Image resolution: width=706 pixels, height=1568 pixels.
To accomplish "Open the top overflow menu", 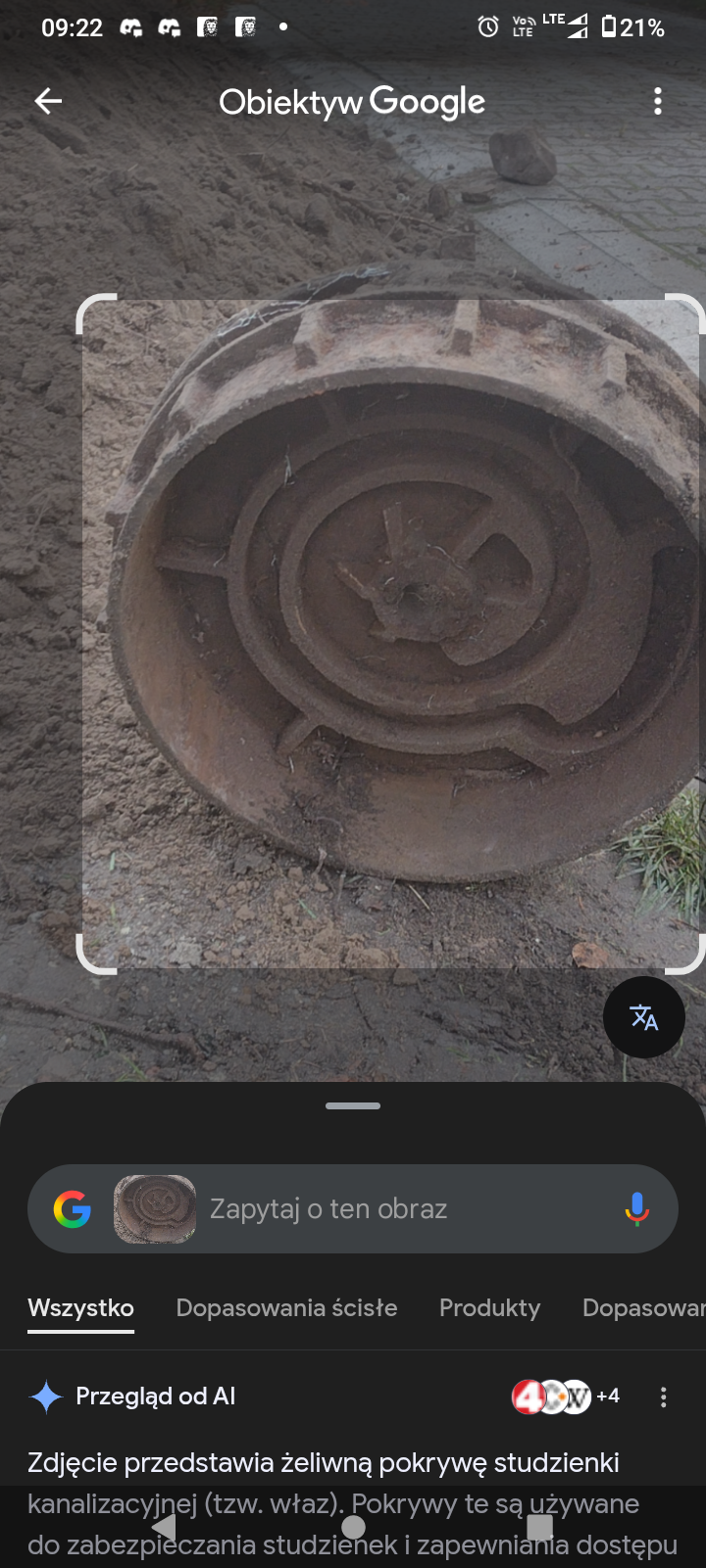I will coord(657,101).
